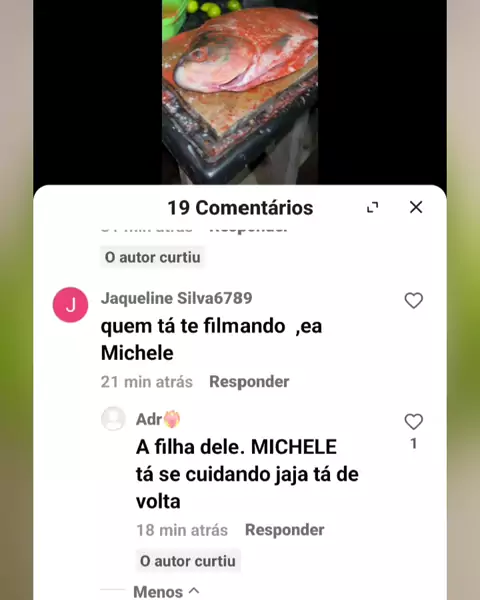This screenshot has width=480, height=600.
Task: Reply to Jaqueline Silva6789's comment
Action: (x=249, y=382)
